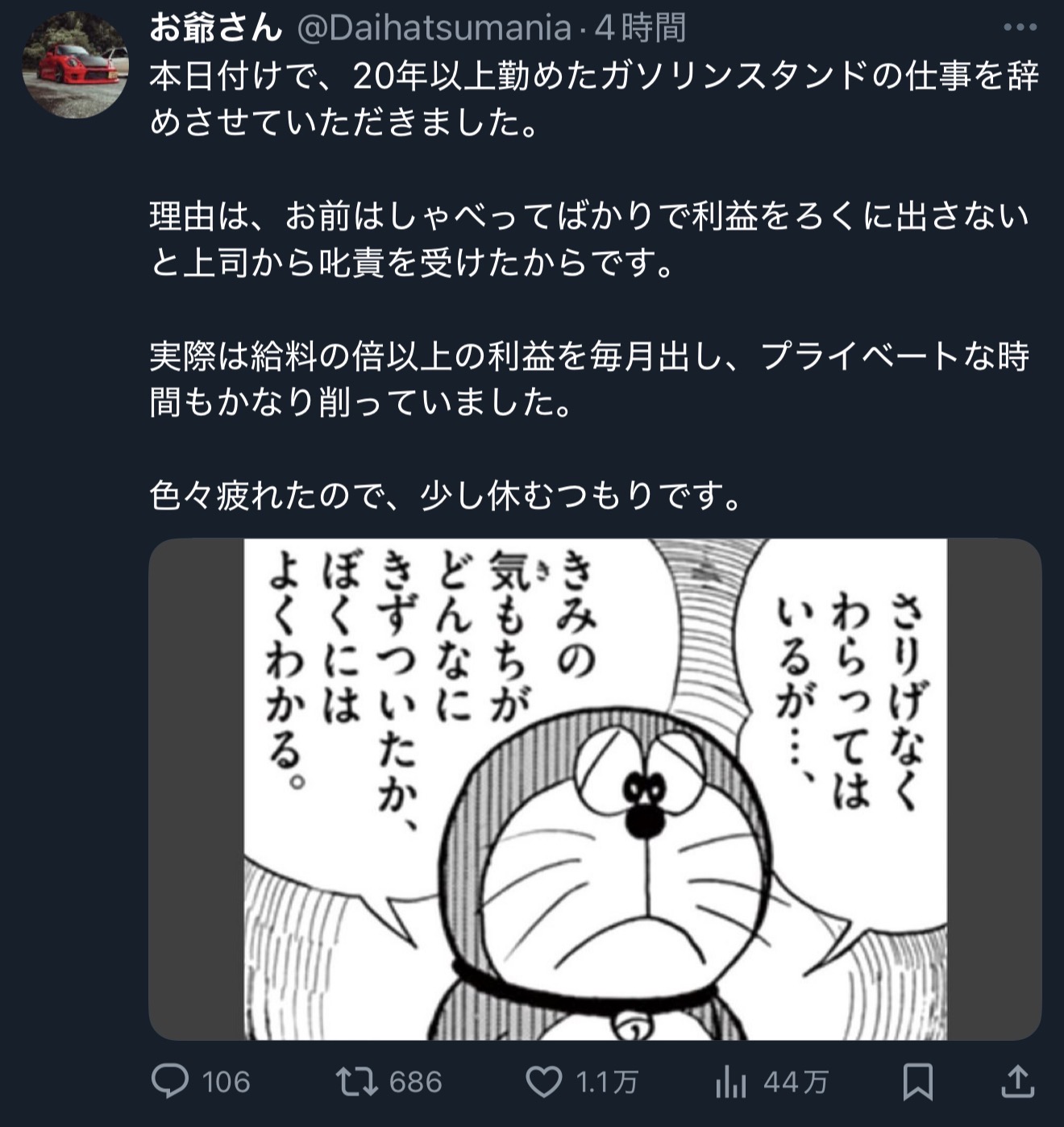View the tweet's analytics views icon

[x=731, y=1081]
